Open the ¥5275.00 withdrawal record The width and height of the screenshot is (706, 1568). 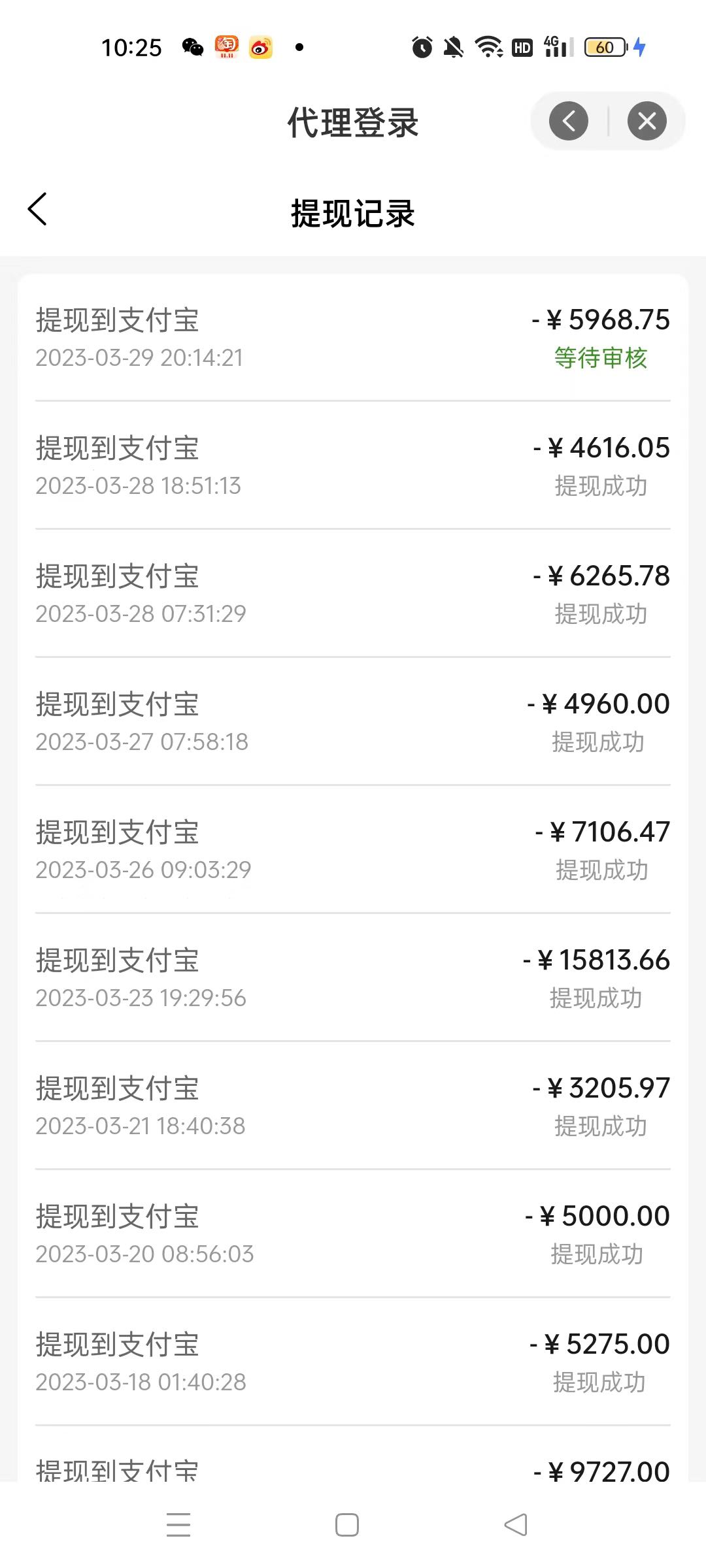(x=353, y=1362)
